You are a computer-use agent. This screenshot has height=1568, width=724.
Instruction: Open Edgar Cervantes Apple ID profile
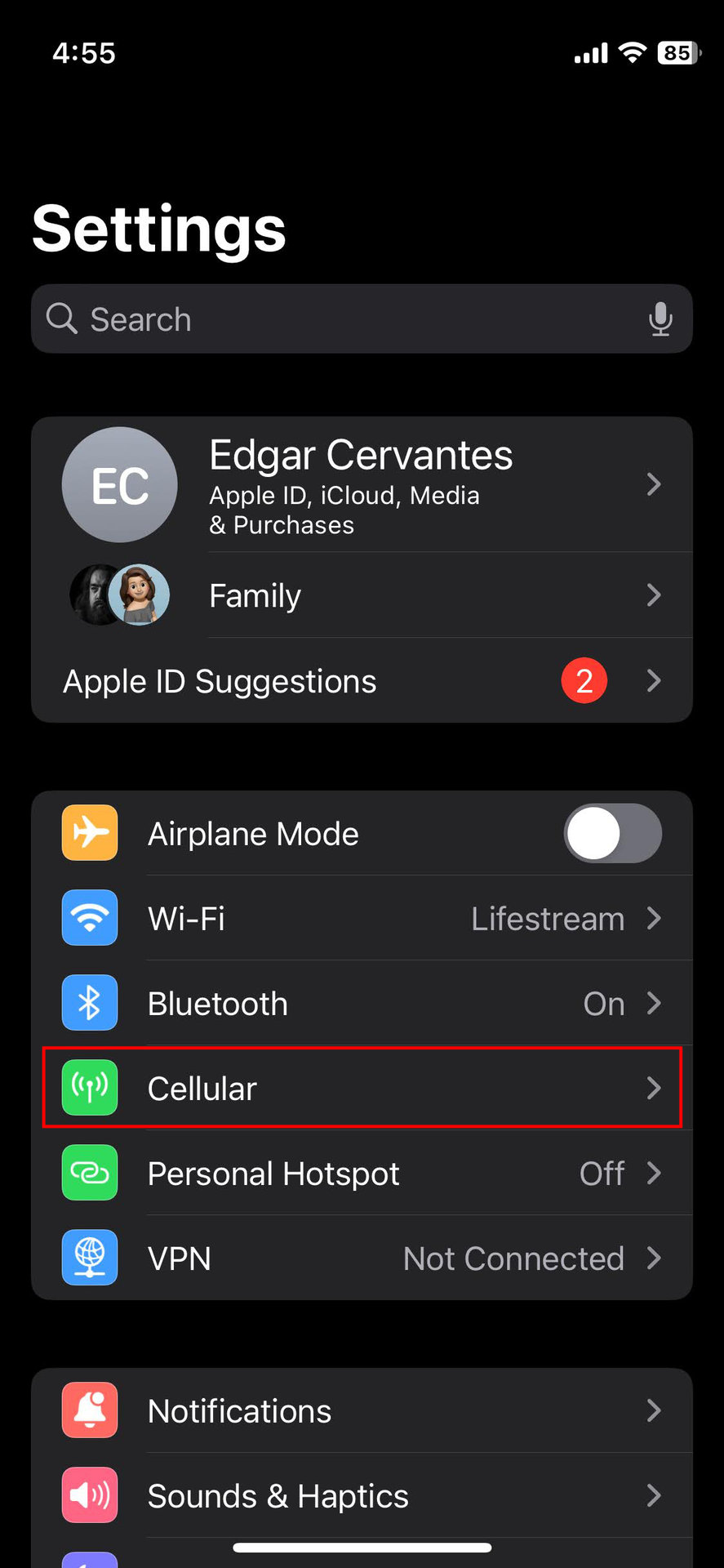[x=362, y=484]
